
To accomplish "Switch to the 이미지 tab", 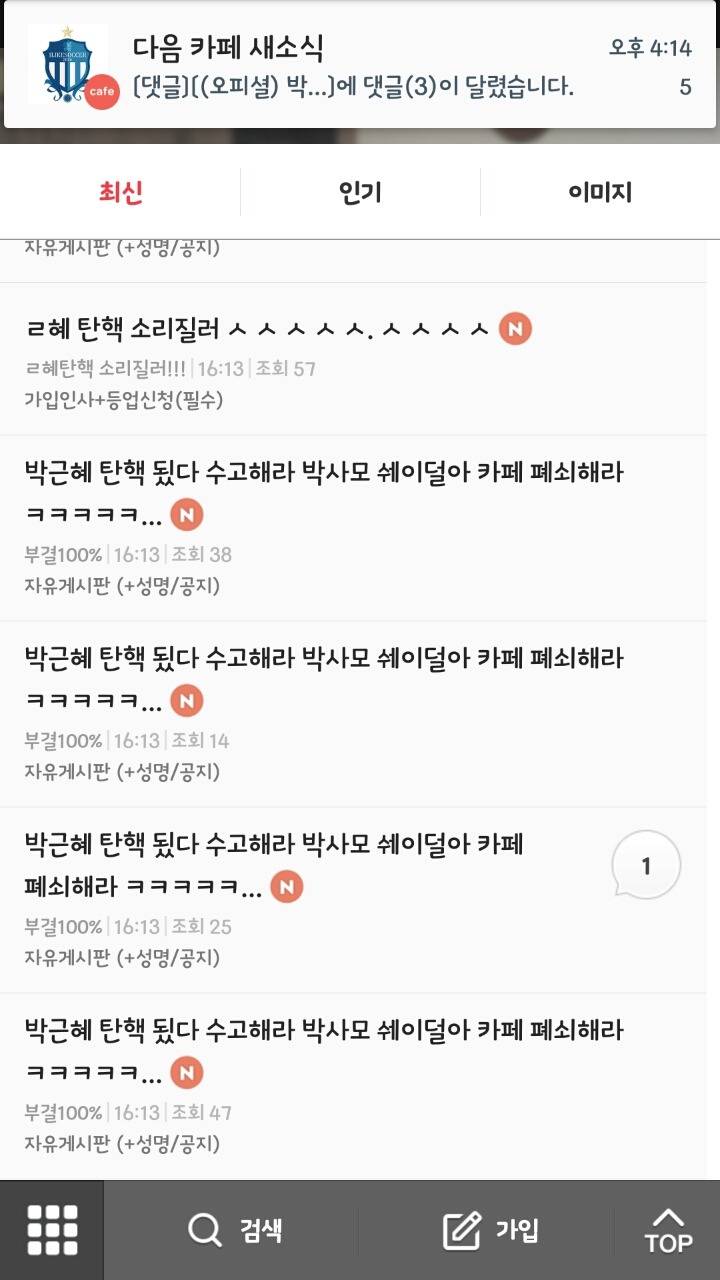I will [600, 192].
